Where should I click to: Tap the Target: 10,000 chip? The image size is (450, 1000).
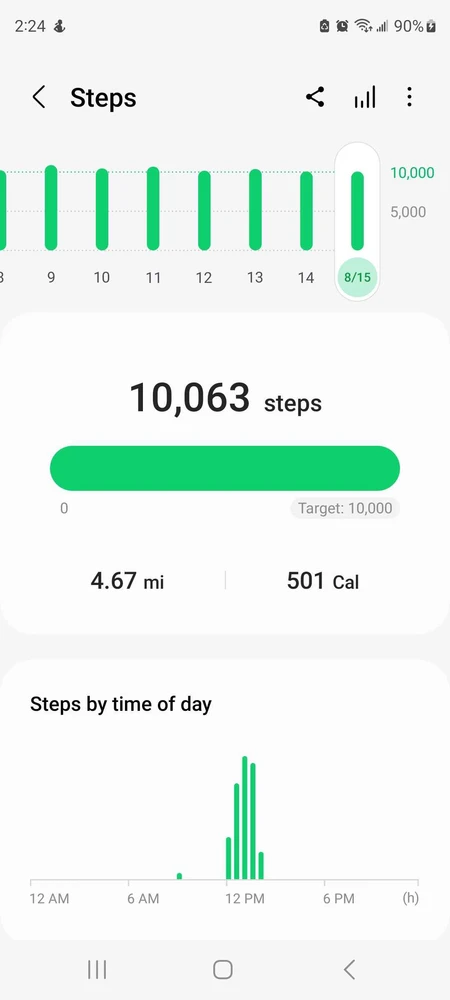click(345, 508)
